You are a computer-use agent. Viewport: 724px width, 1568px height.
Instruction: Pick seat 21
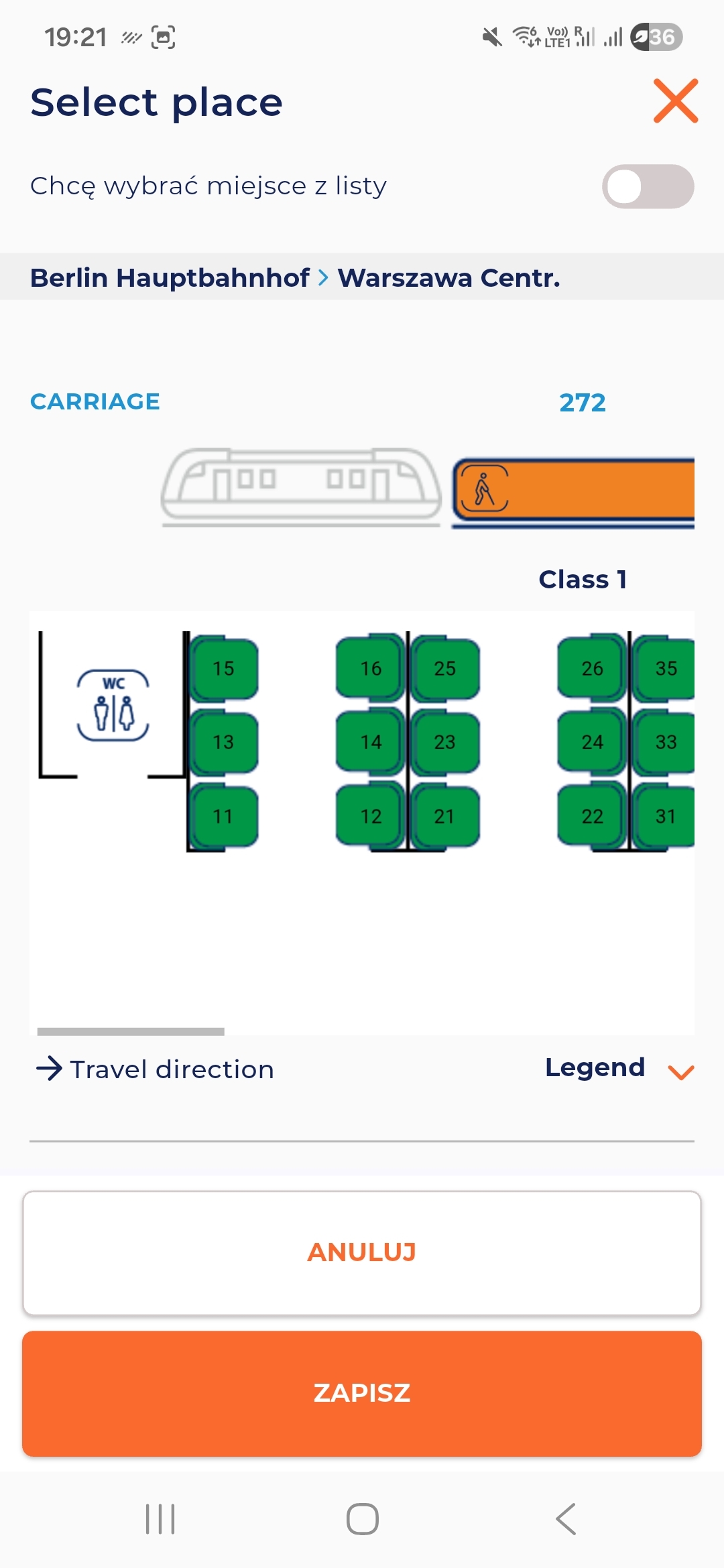(x=445, y=816)
